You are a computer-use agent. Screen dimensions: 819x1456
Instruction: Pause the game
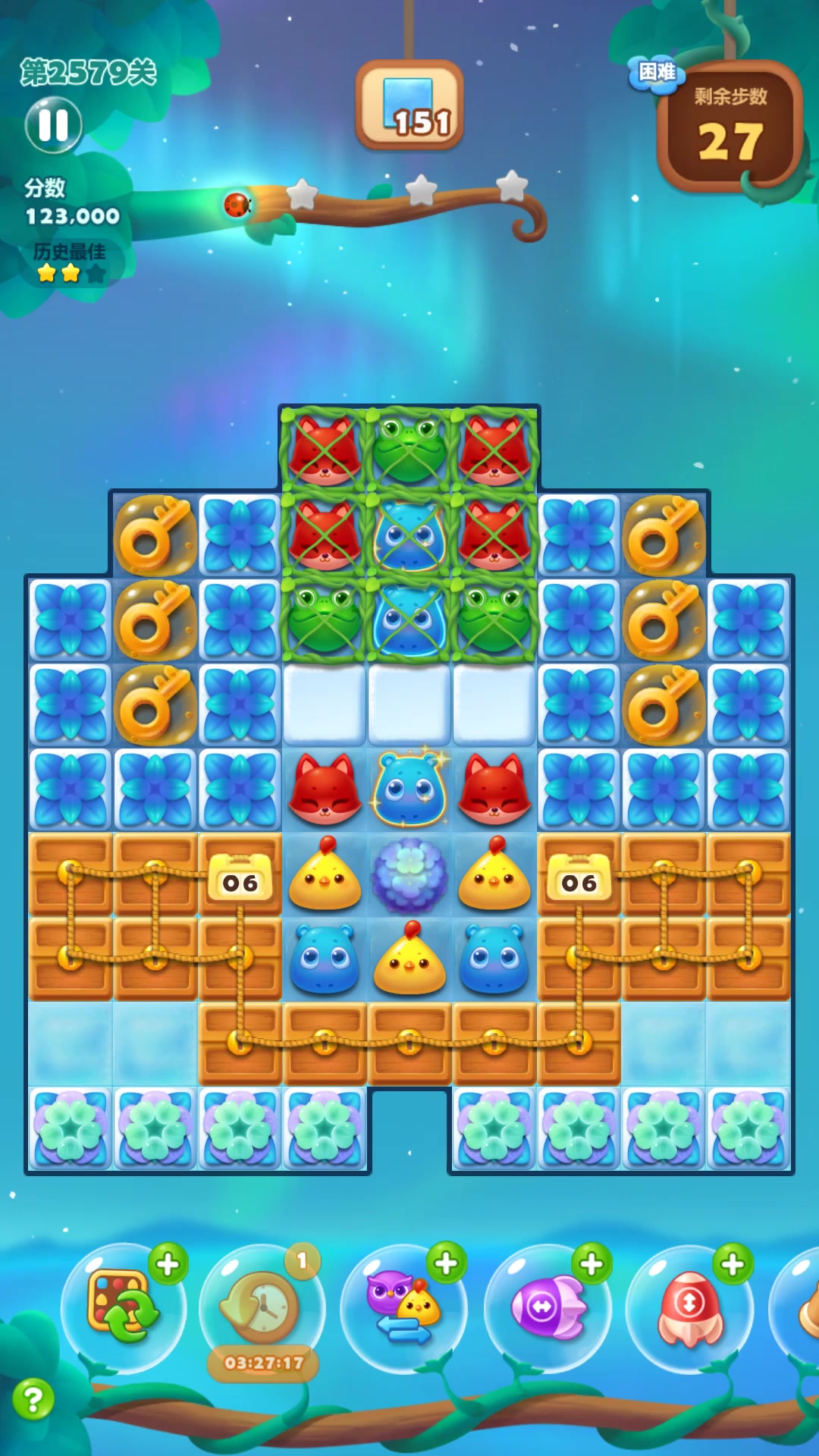point(53,125)
